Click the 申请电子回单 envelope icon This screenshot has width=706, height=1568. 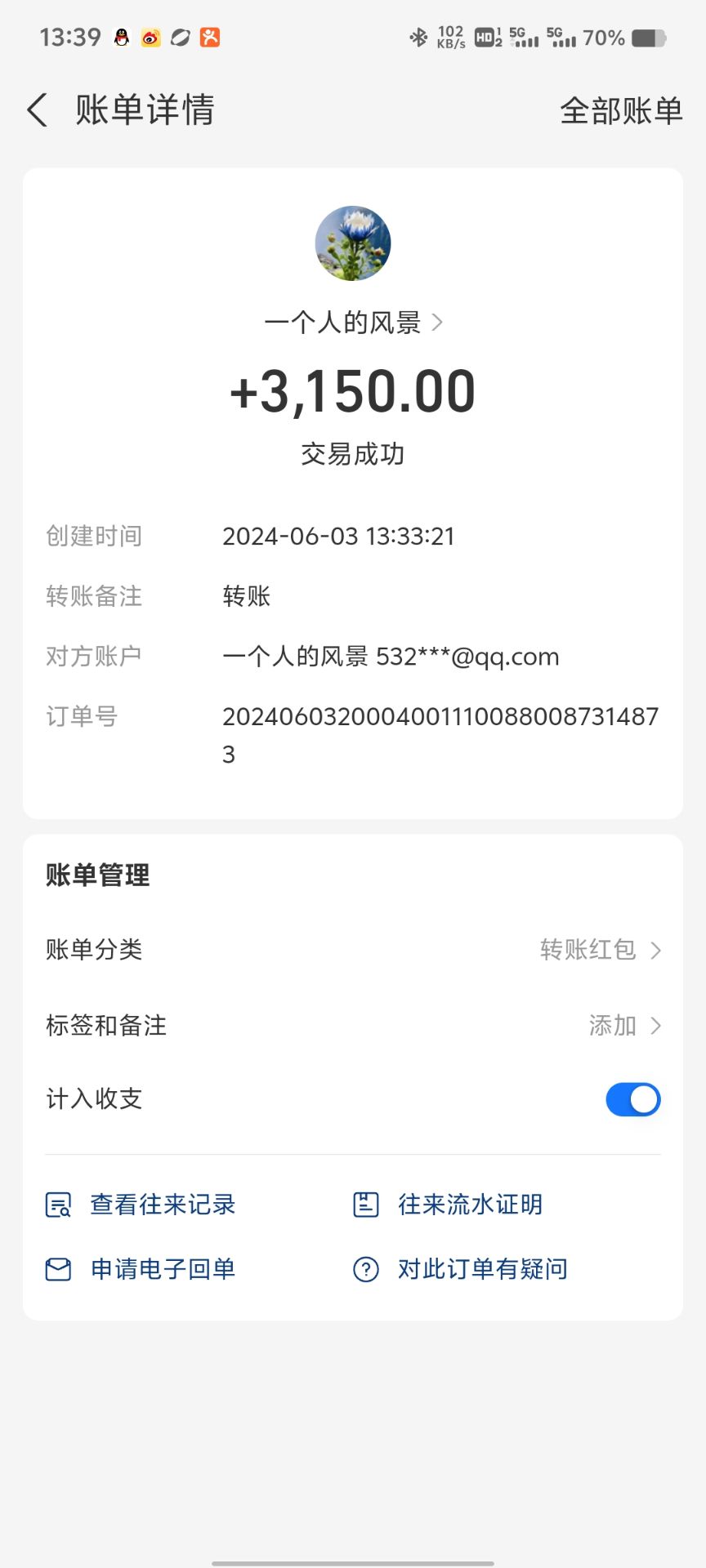[57, 1268]
